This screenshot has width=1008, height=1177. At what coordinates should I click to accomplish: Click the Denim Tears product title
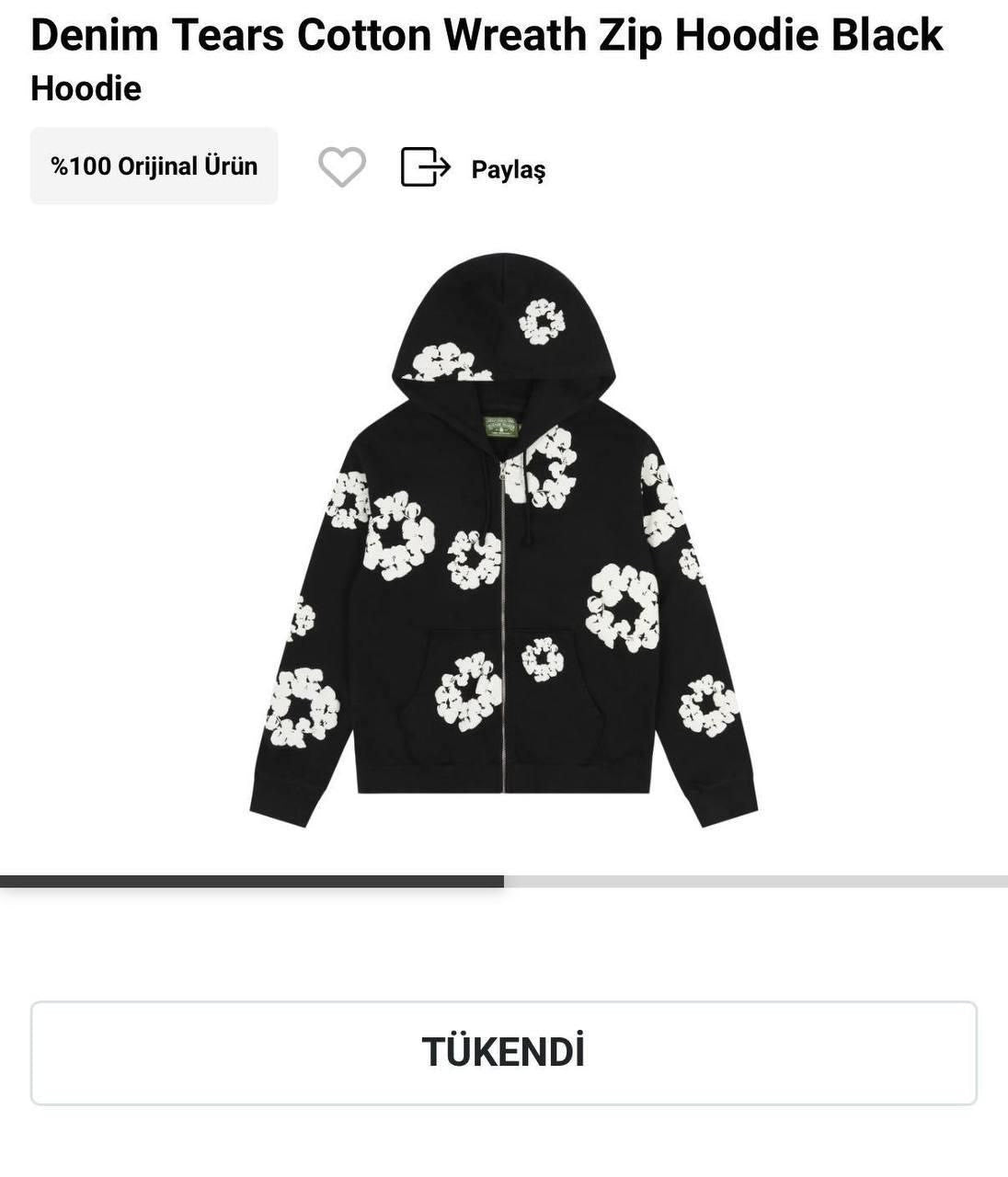(x=486, y=35)
